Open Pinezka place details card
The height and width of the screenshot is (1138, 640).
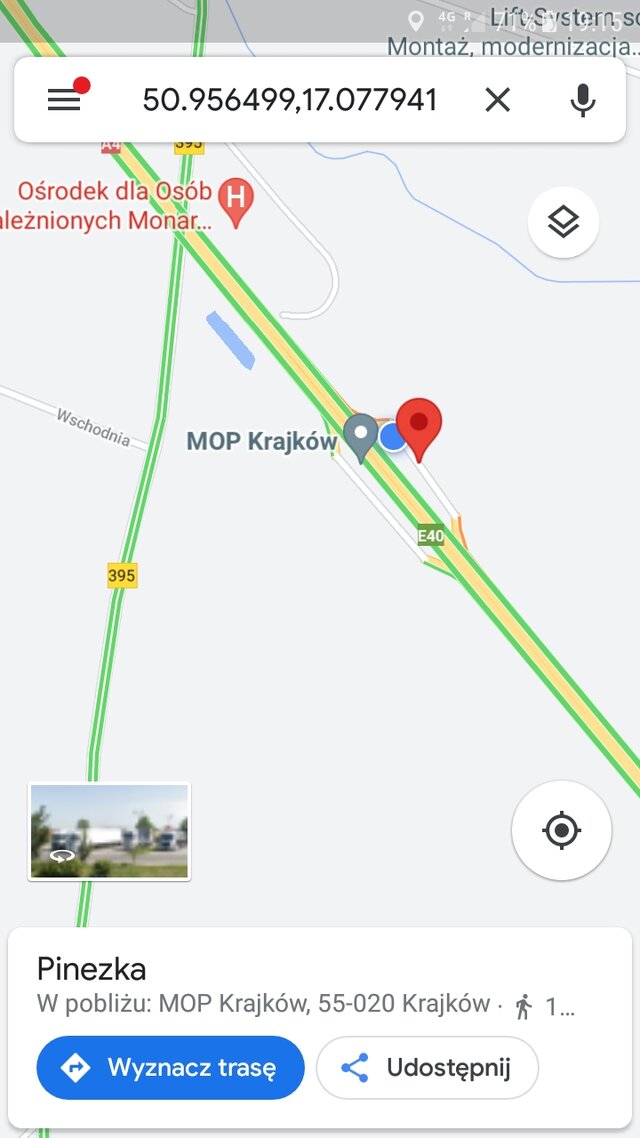point(300,970)
